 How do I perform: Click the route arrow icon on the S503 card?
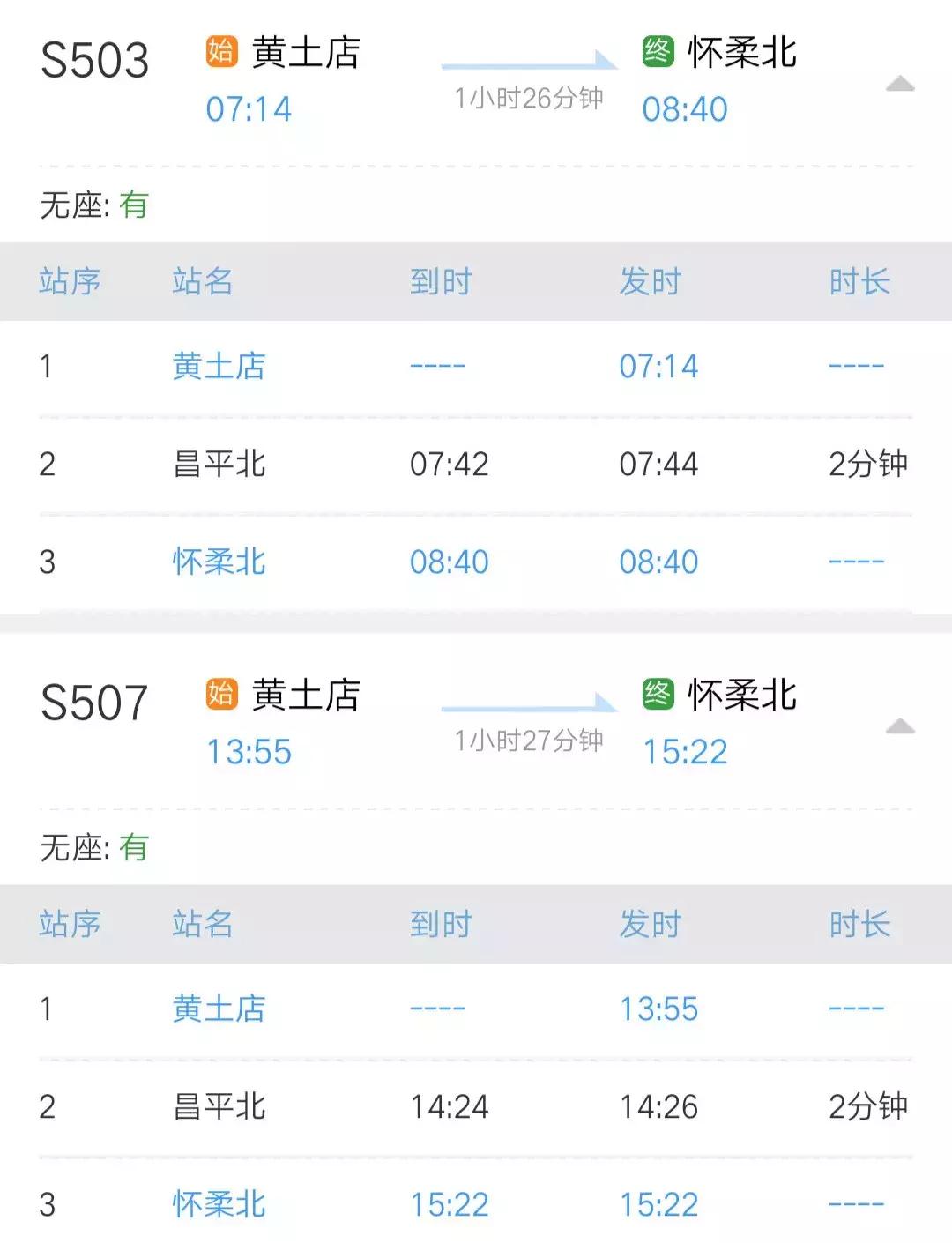click(529, 62)
